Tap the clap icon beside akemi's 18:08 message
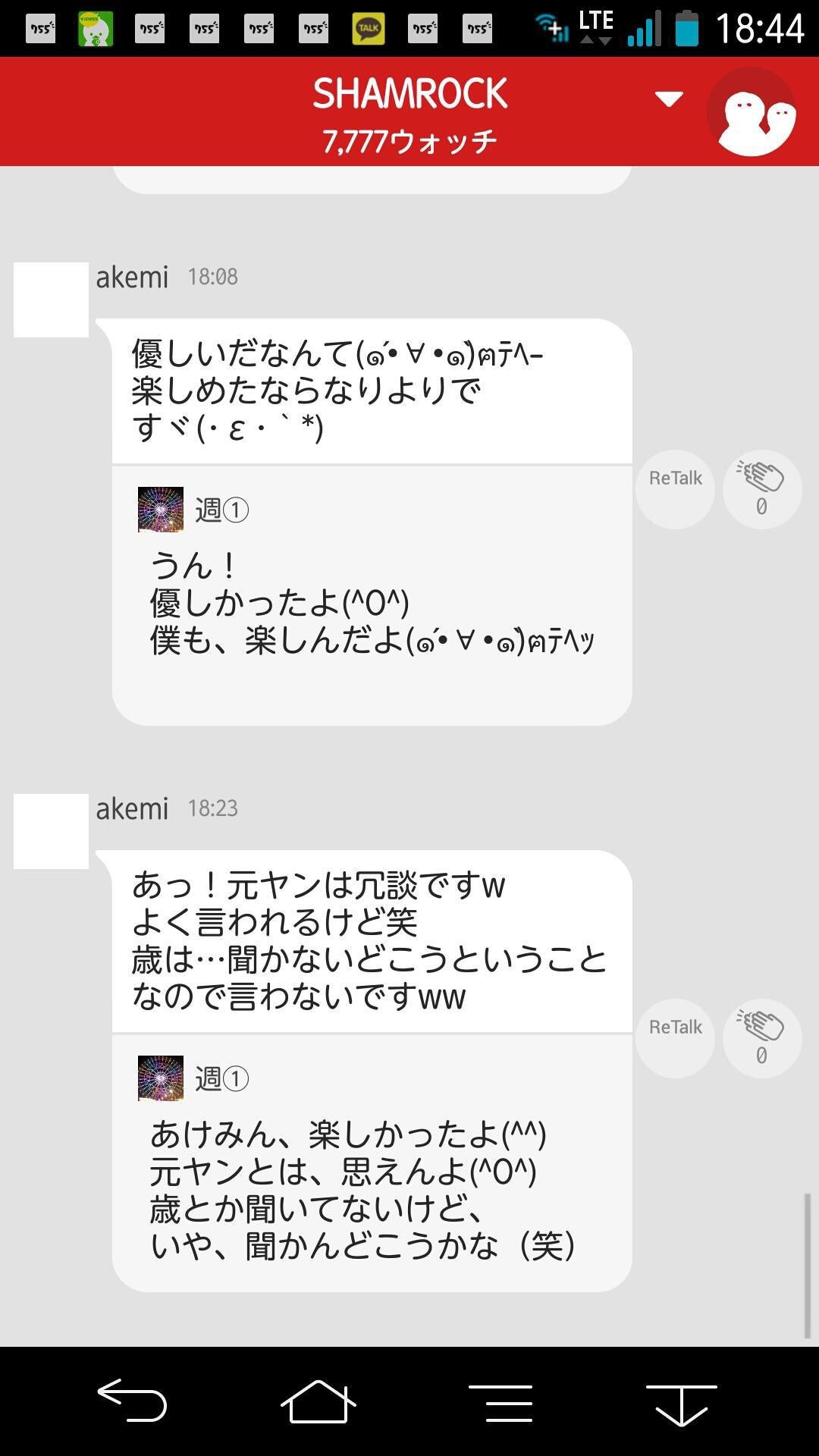Image resolution: width=819 pixels, height=1456 pixels. (761, 489)
